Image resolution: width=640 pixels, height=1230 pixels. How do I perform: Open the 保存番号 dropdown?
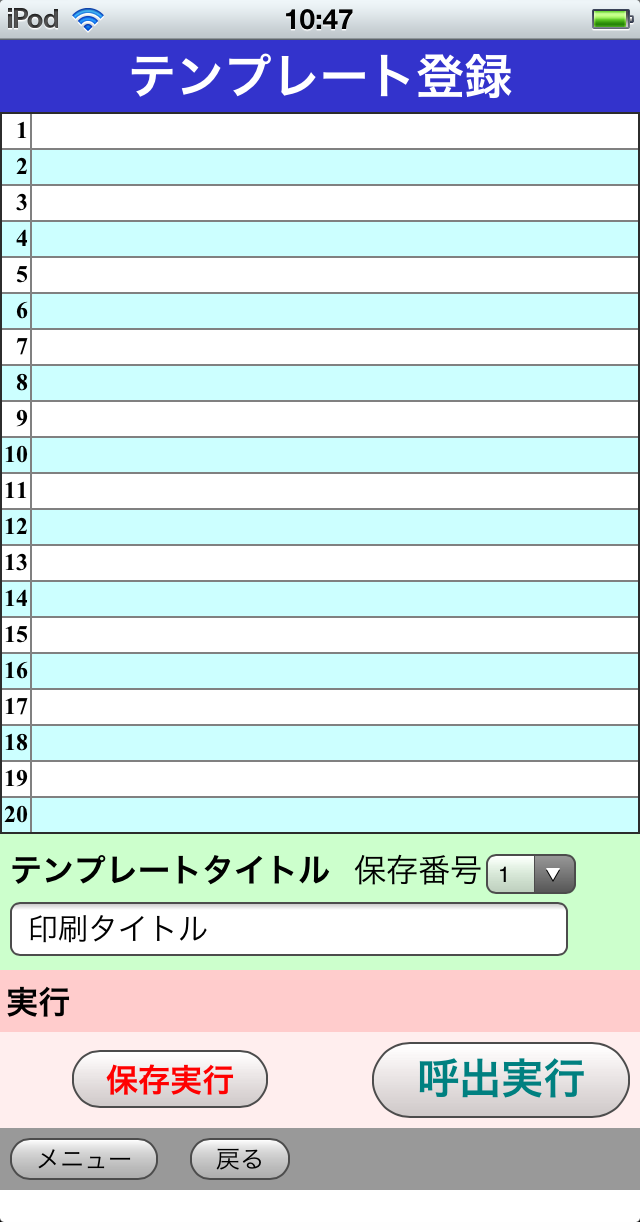point(531,874)
